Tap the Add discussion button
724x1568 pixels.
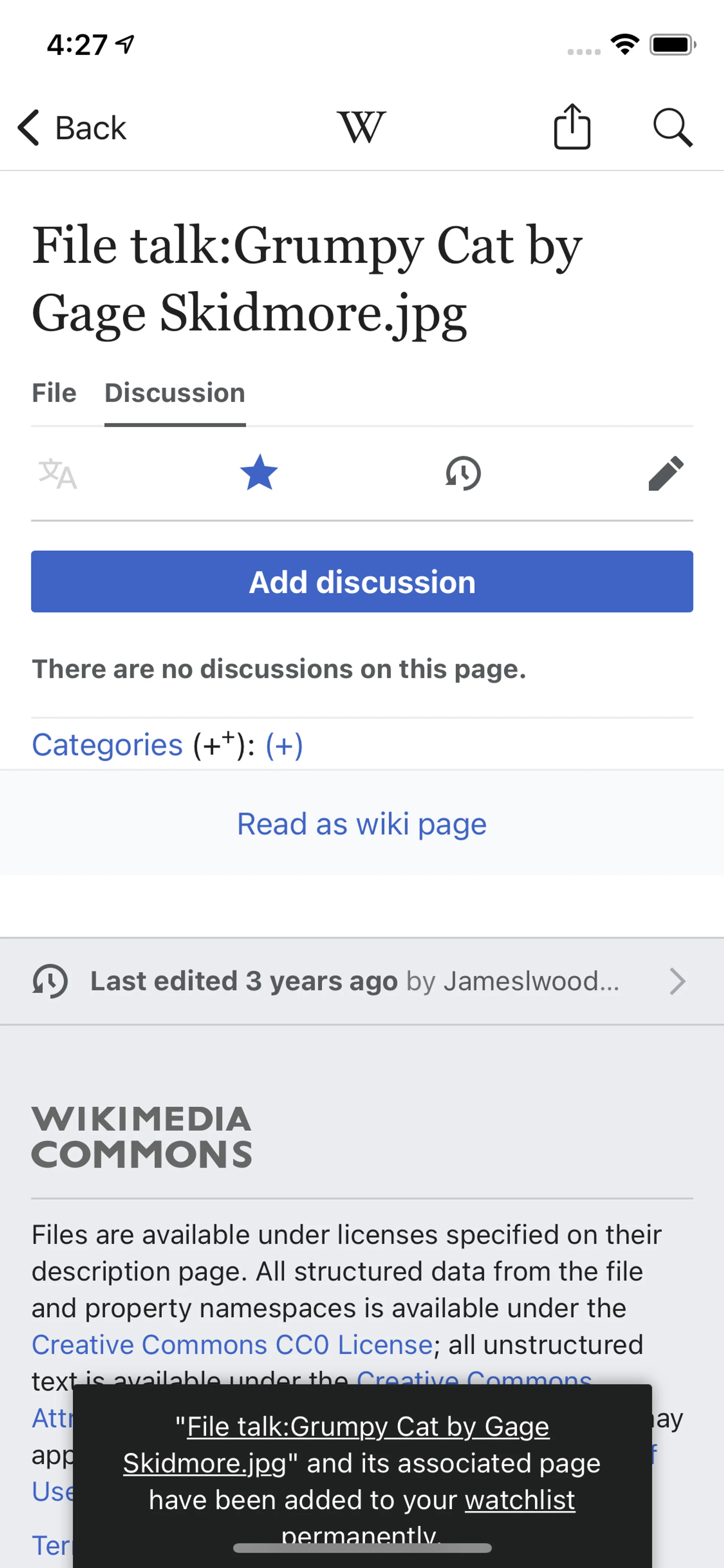pos(362,582)
